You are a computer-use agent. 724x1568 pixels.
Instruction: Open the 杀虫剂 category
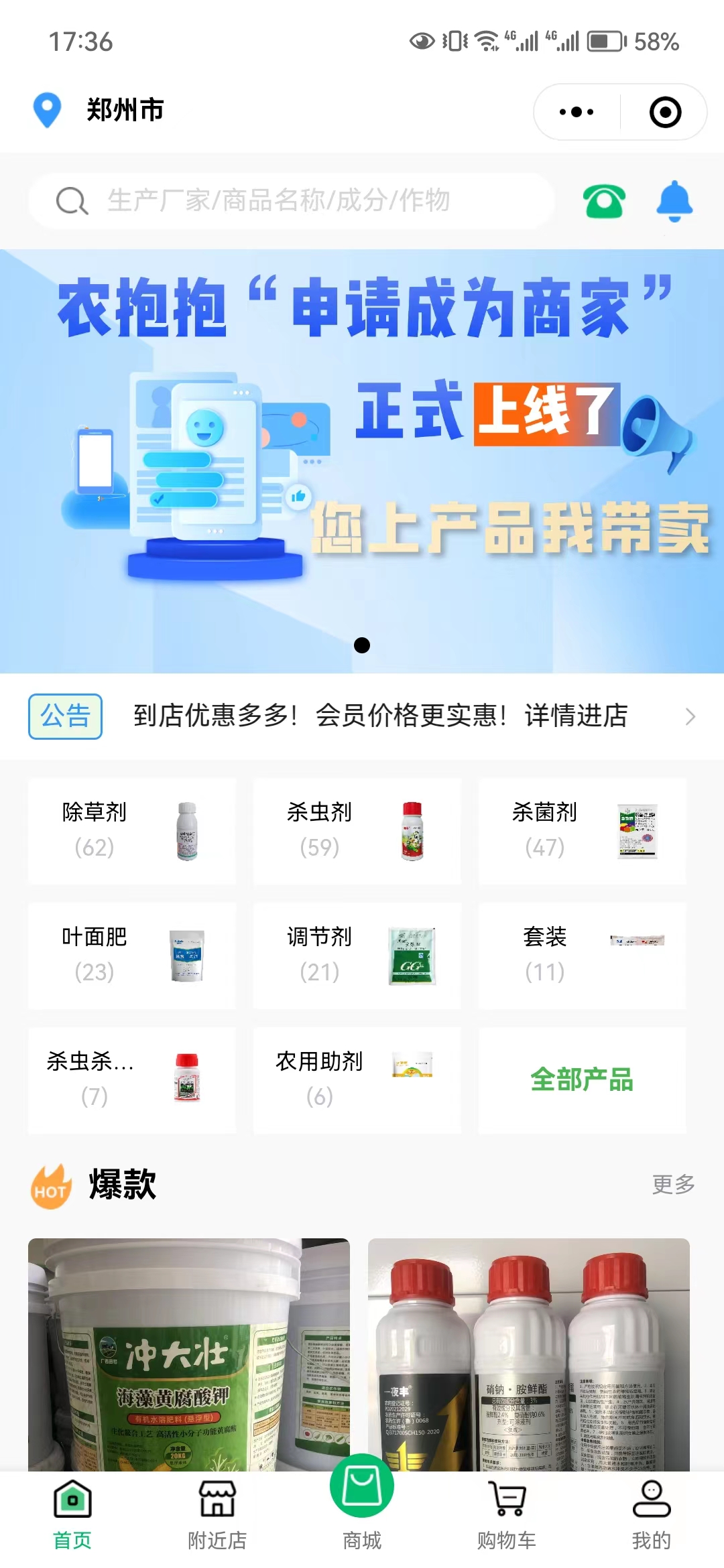[x=357, y=831]
